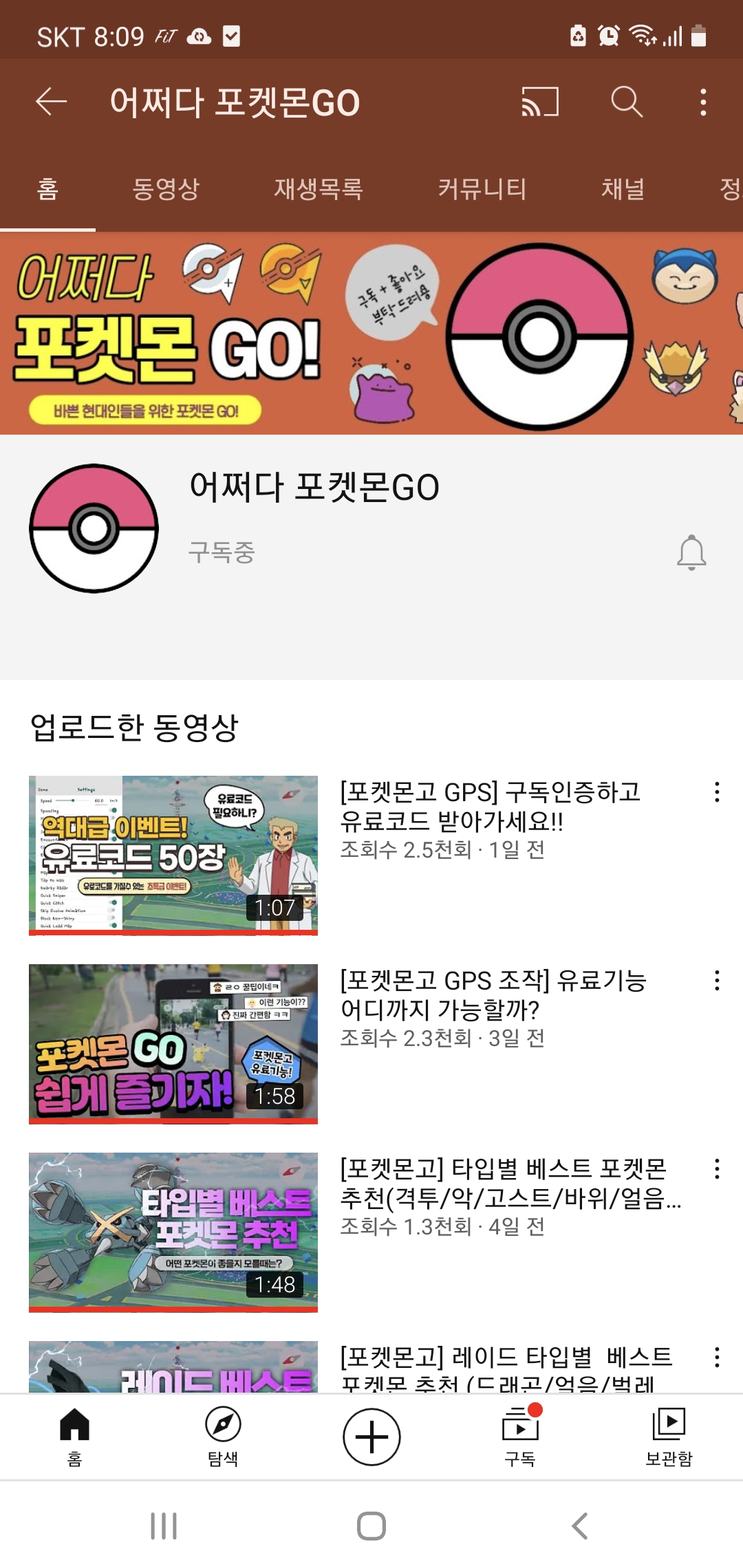Open options for the 유료코드 받아가세요 video
Screen dimensions: 743x1568
[717, 792]
